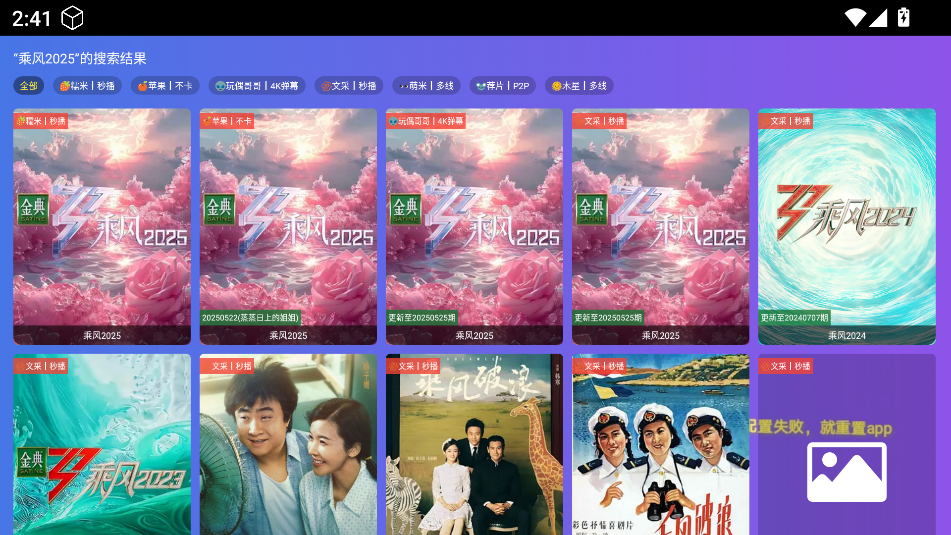
Task: Open the 乘风2023 poster card
Action: click(101, 445)
